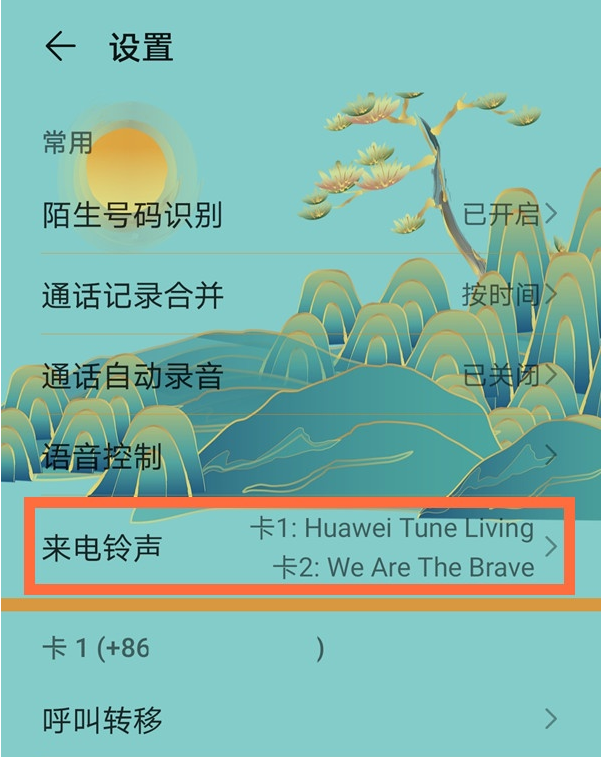Viewport: 602px width, 757px height.
Task: Open 语音控制 settings
Action: point(300,458)
